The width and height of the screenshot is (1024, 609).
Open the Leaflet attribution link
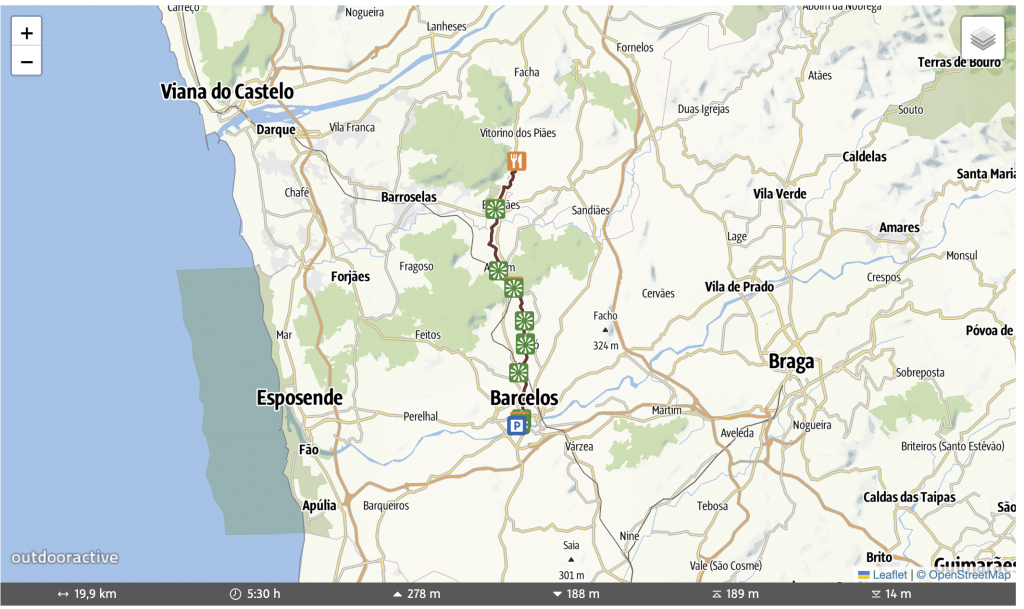[889, 575]
